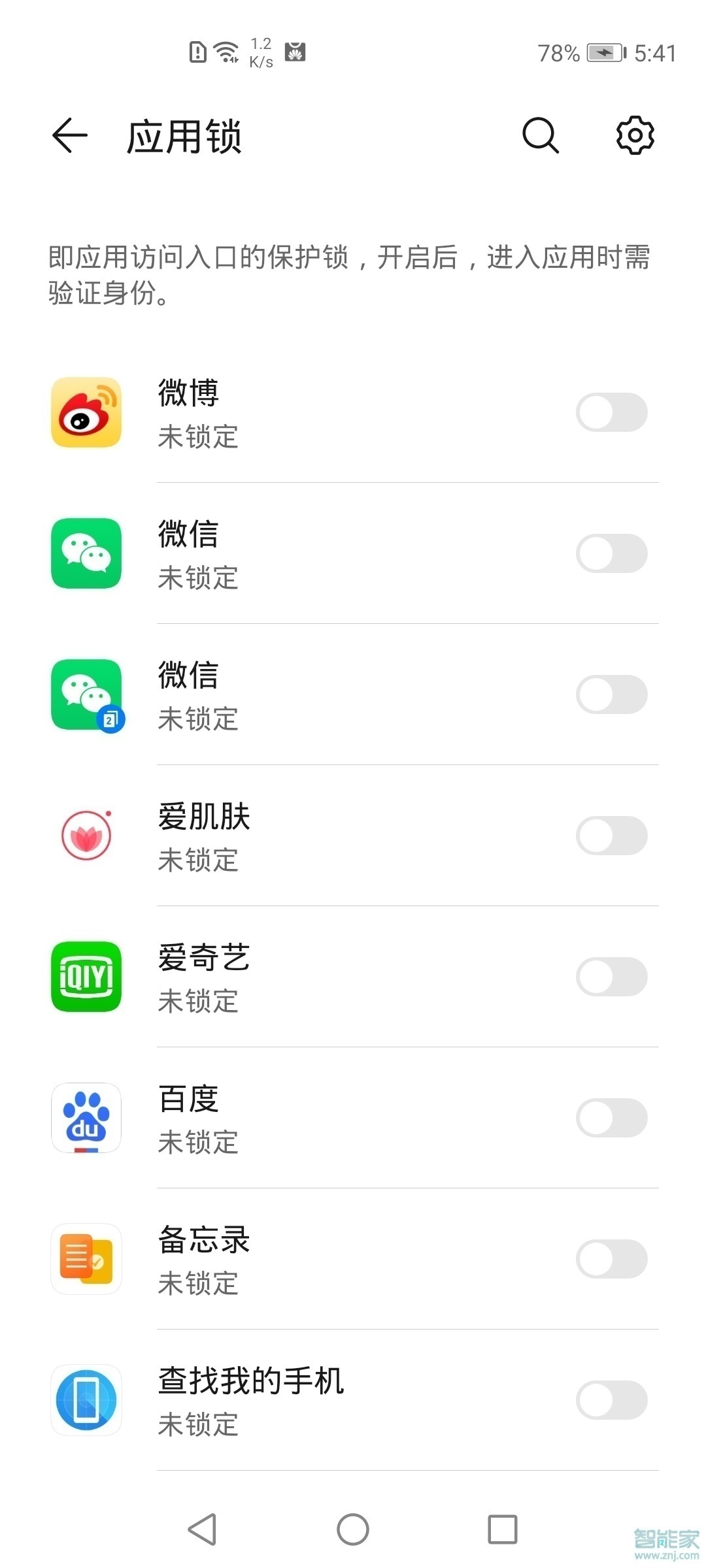Enable the lock toggle for 备忘录
Screen dimensions: 706x1568
point(612,1259)
